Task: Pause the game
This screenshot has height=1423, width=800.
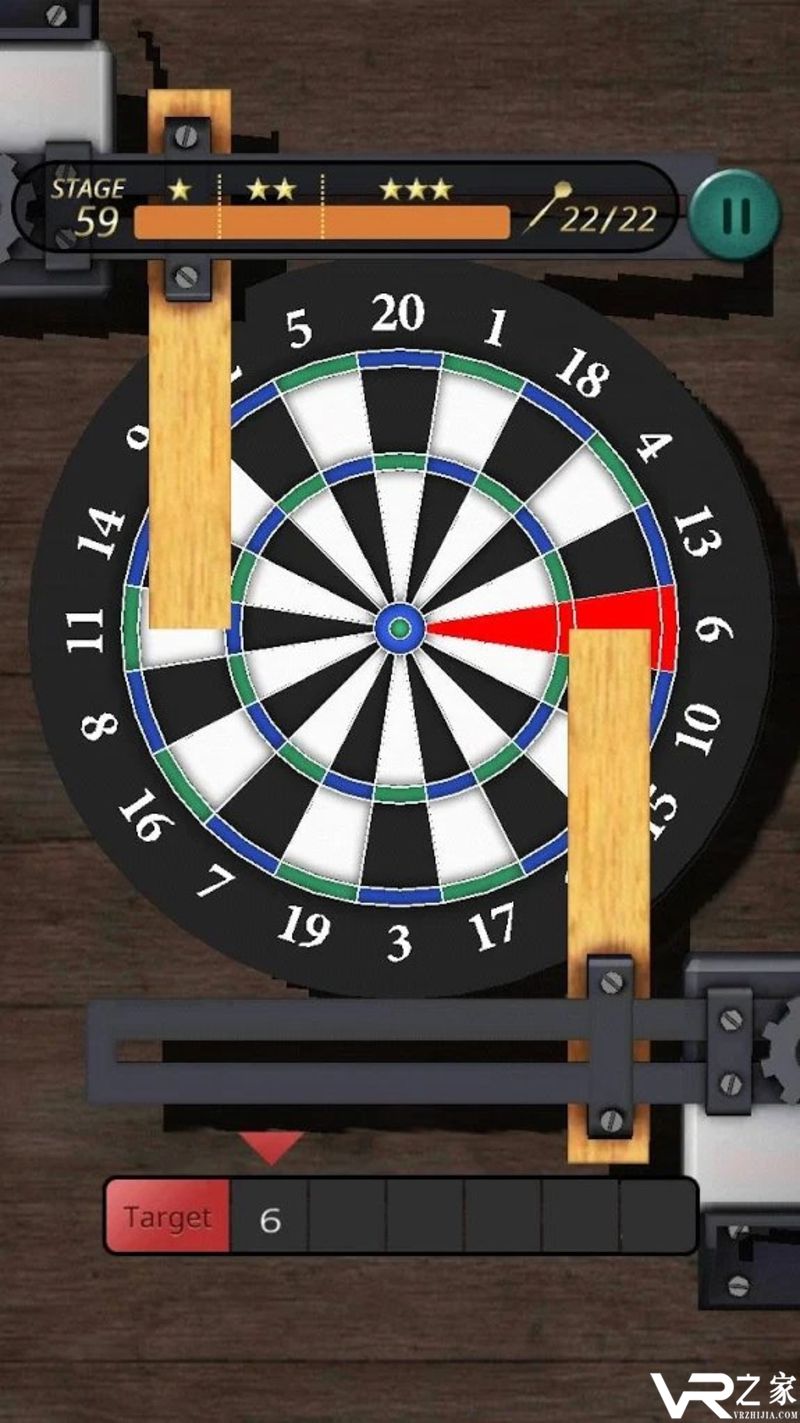Action: coord(736,214)
